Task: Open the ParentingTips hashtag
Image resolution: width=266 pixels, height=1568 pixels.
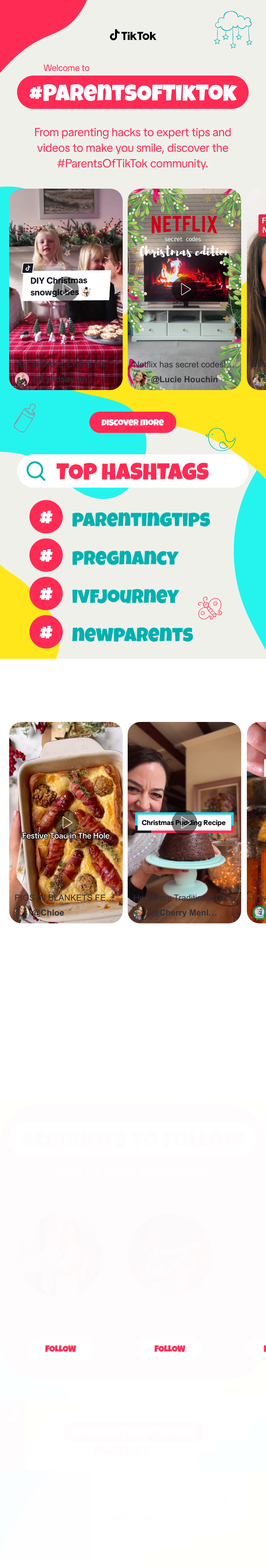Action: 140,519
